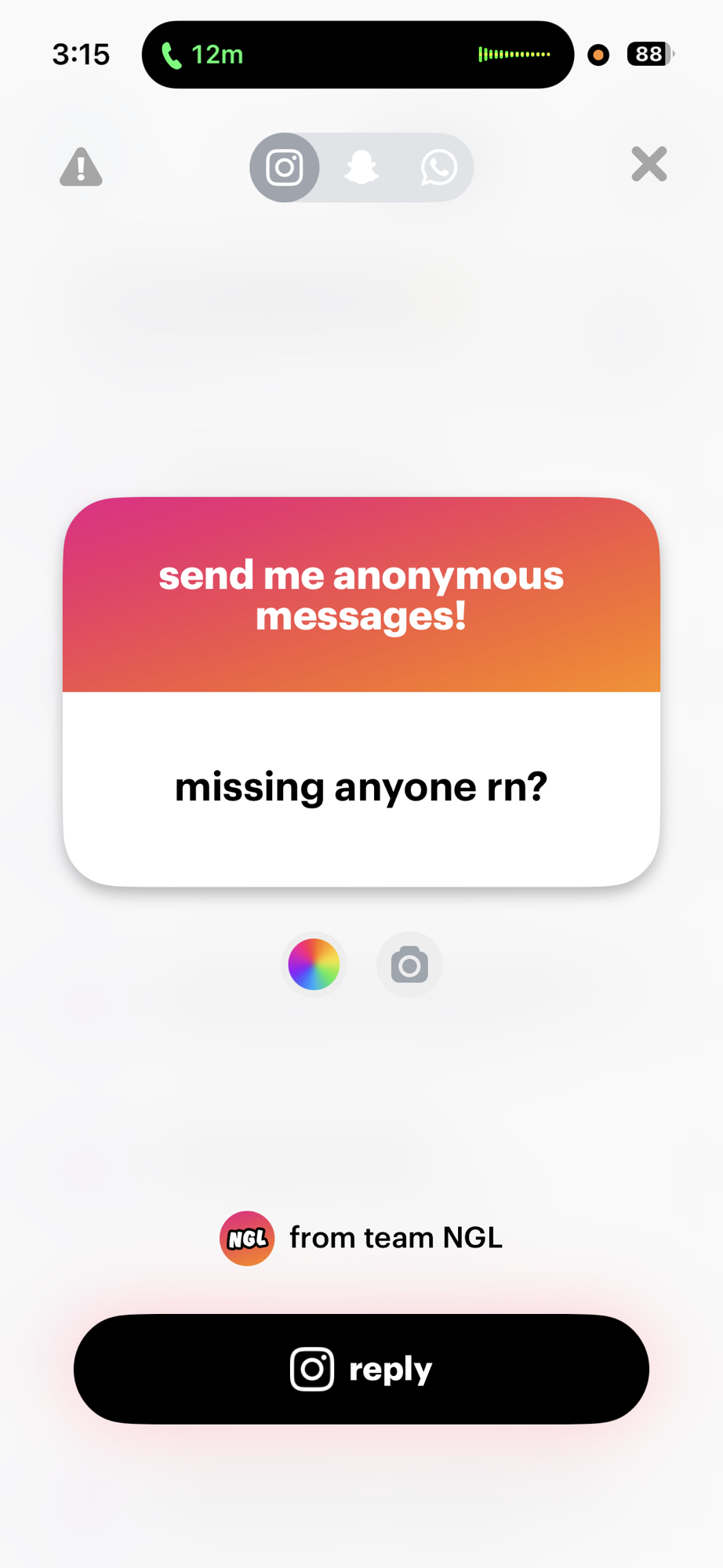Screen dimensions: 723x1568
Task: Switch to the Snapchat share option
Action: click(x=361, y=167)
